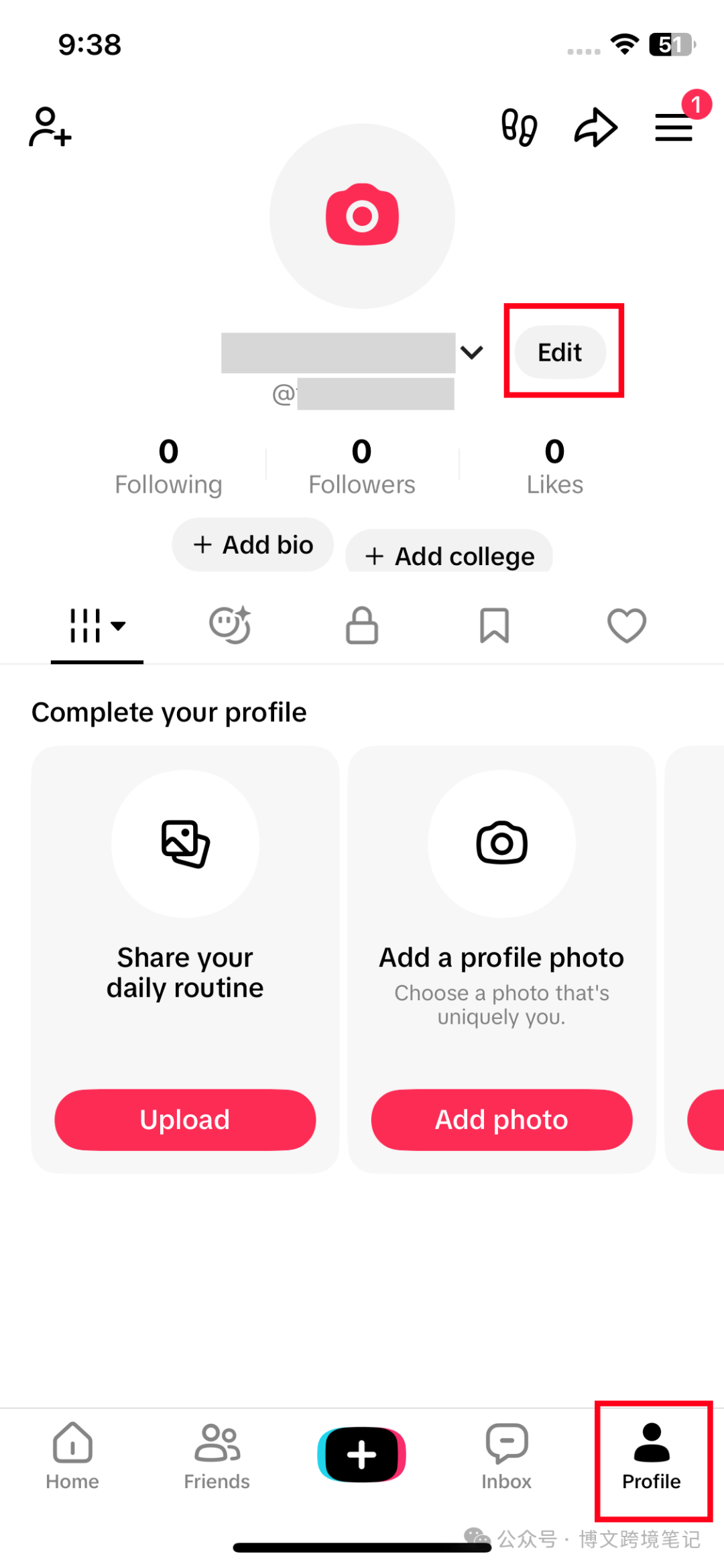724x1568 pixels.
Task: Create a new post with plus button
Action: pos(362,1455)
